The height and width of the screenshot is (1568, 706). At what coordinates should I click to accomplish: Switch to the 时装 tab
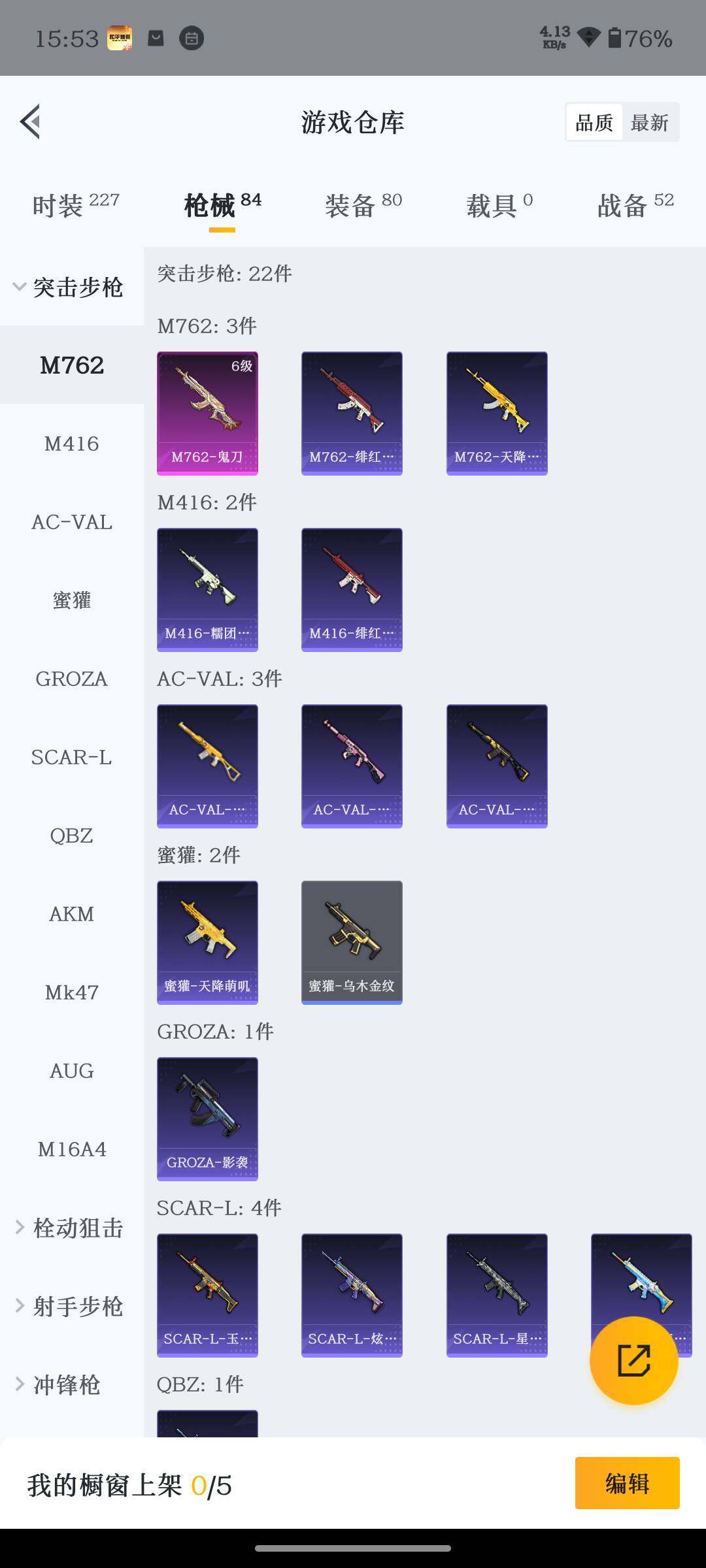click(x=75, y=205)
